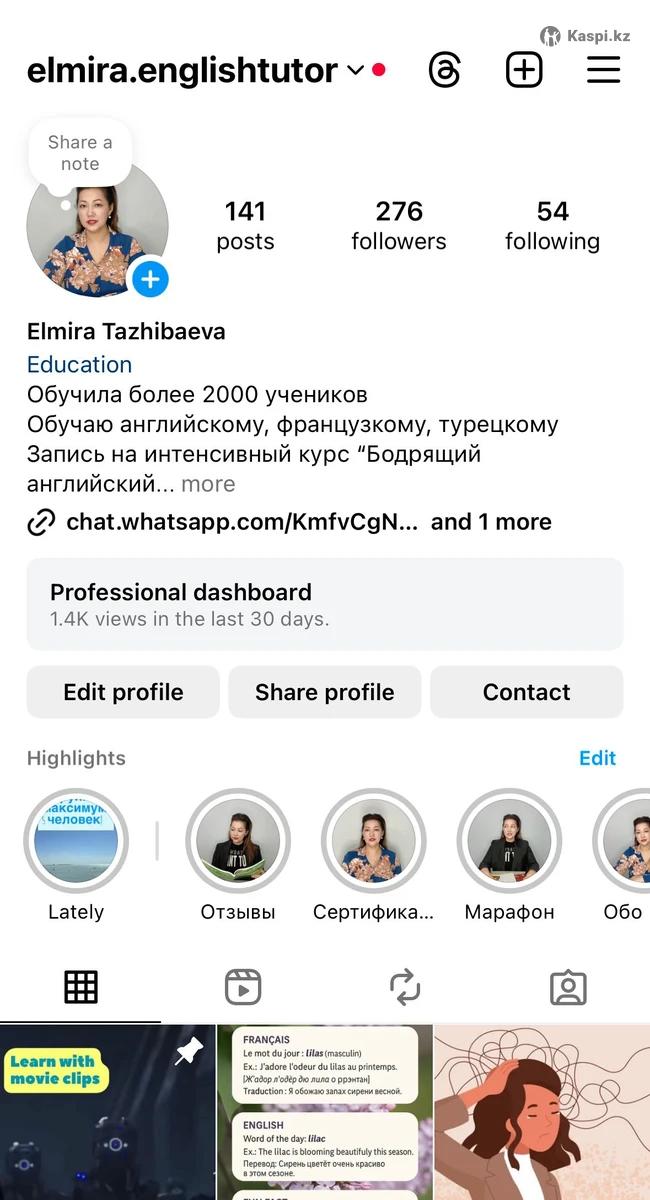
Task: Open Professional dashboard
Action: (x=324, y=604)
